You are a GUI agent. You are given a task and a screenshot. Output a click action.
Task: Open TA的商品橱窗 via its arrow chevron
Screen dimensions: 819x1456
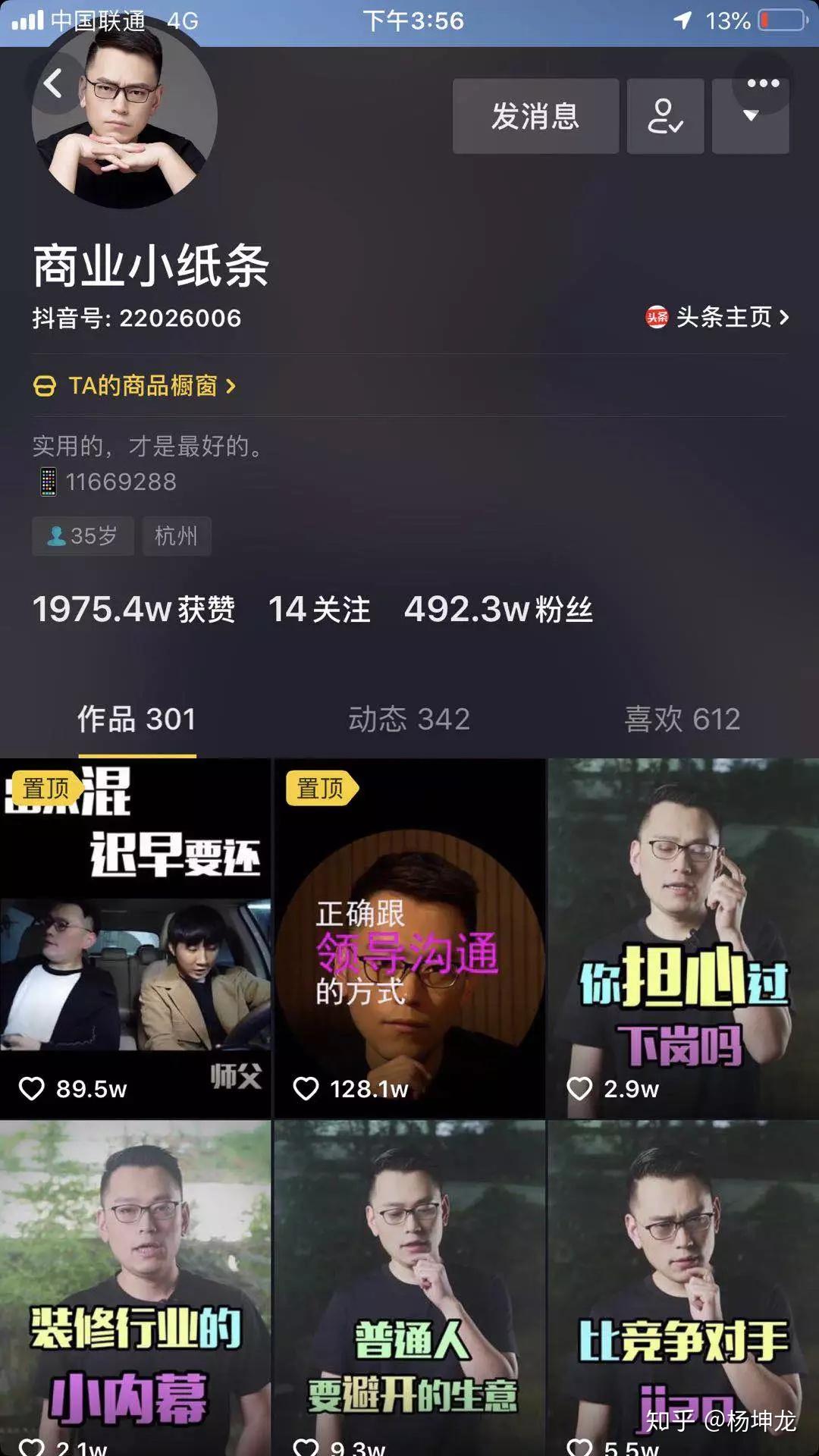[x=229, y=385]
